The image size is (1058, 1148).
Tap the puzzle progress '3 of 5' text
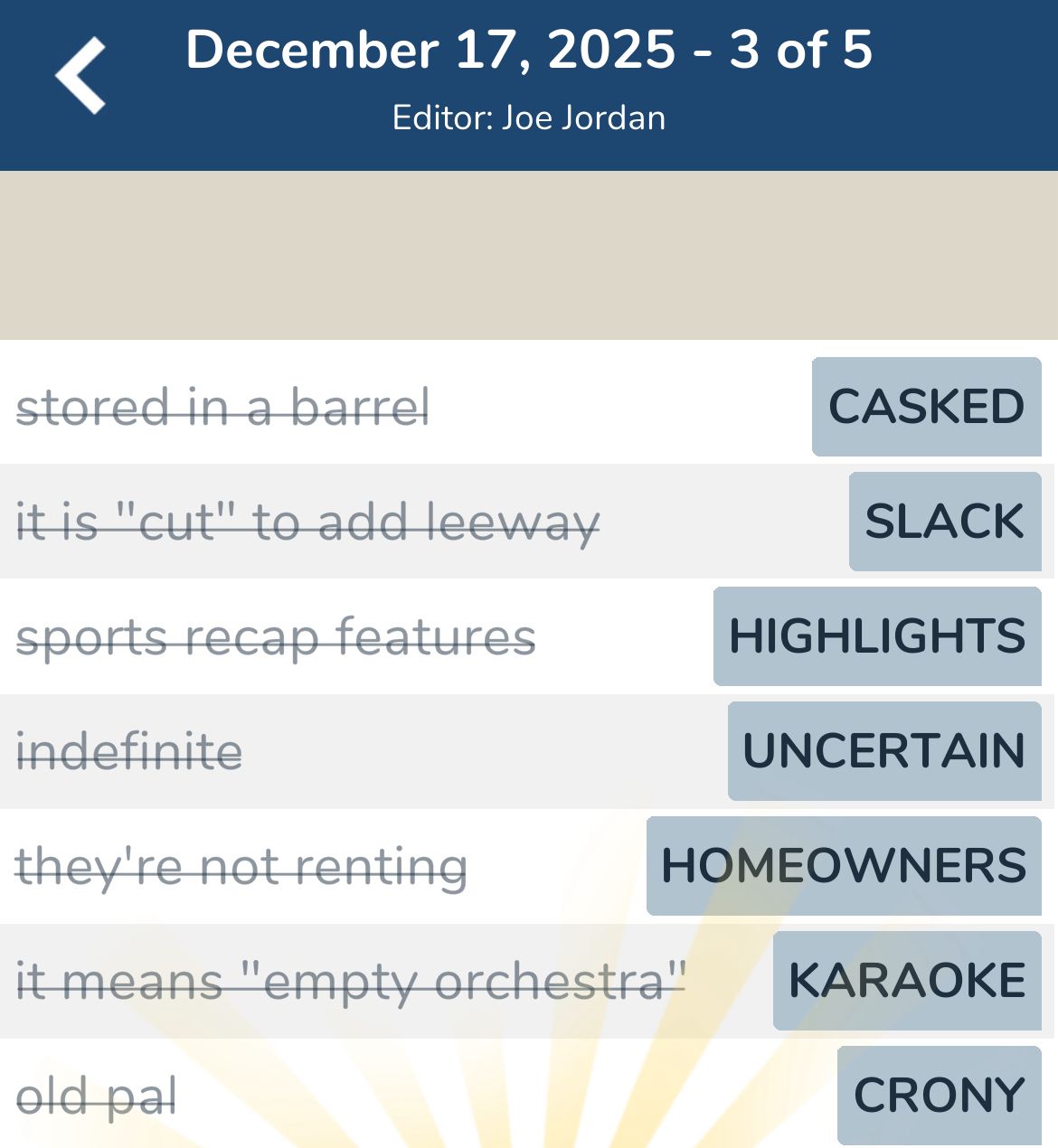pyautogui.click(x=800, y=50)
